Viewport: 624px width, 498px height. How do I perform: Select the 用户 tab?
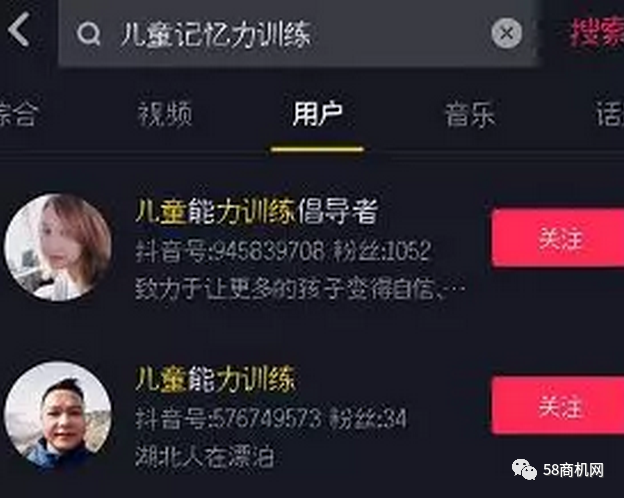tap(317, 114)
